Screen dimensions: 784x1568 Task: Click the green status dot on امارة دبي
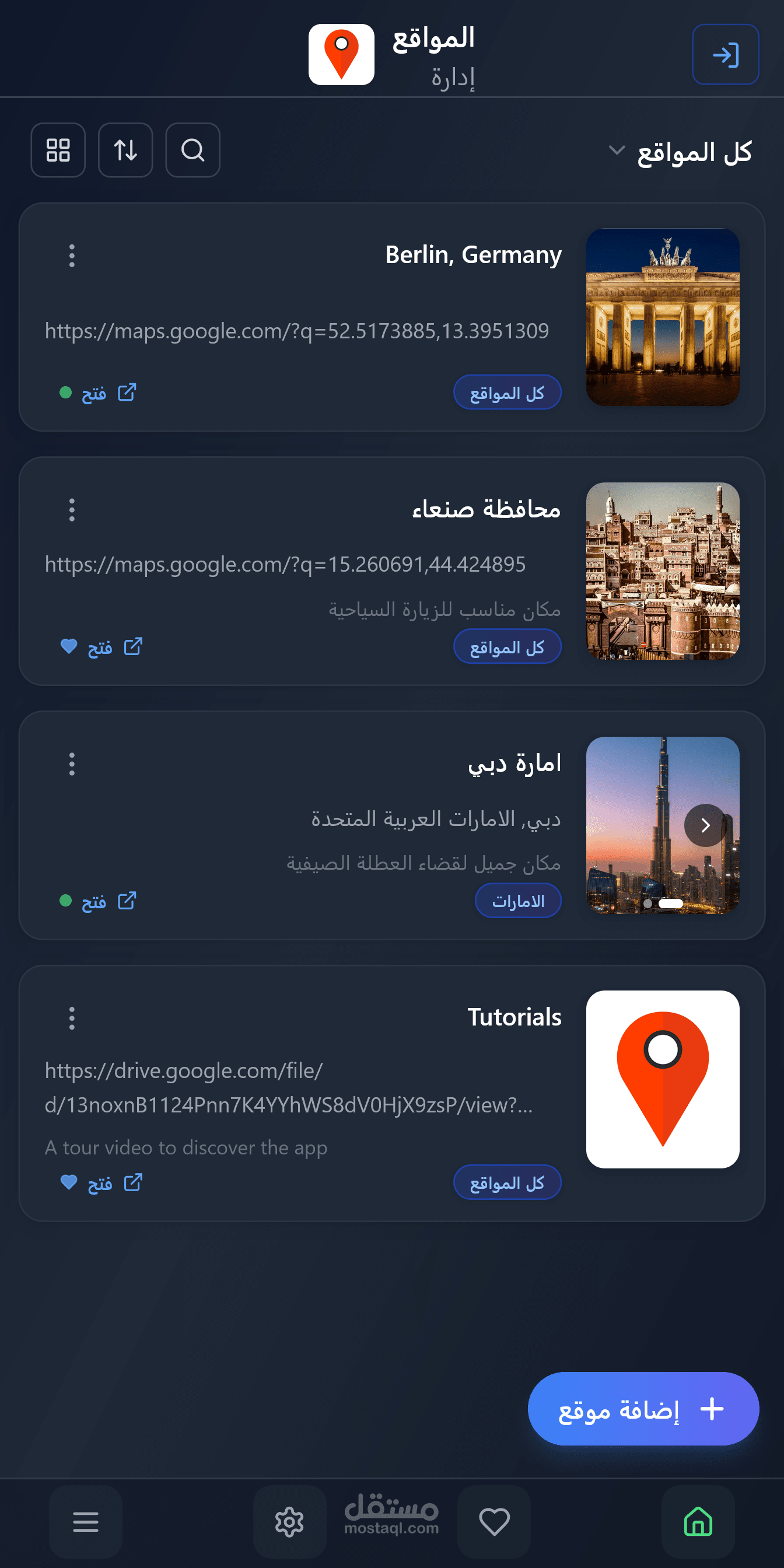[x=66, y=901]
